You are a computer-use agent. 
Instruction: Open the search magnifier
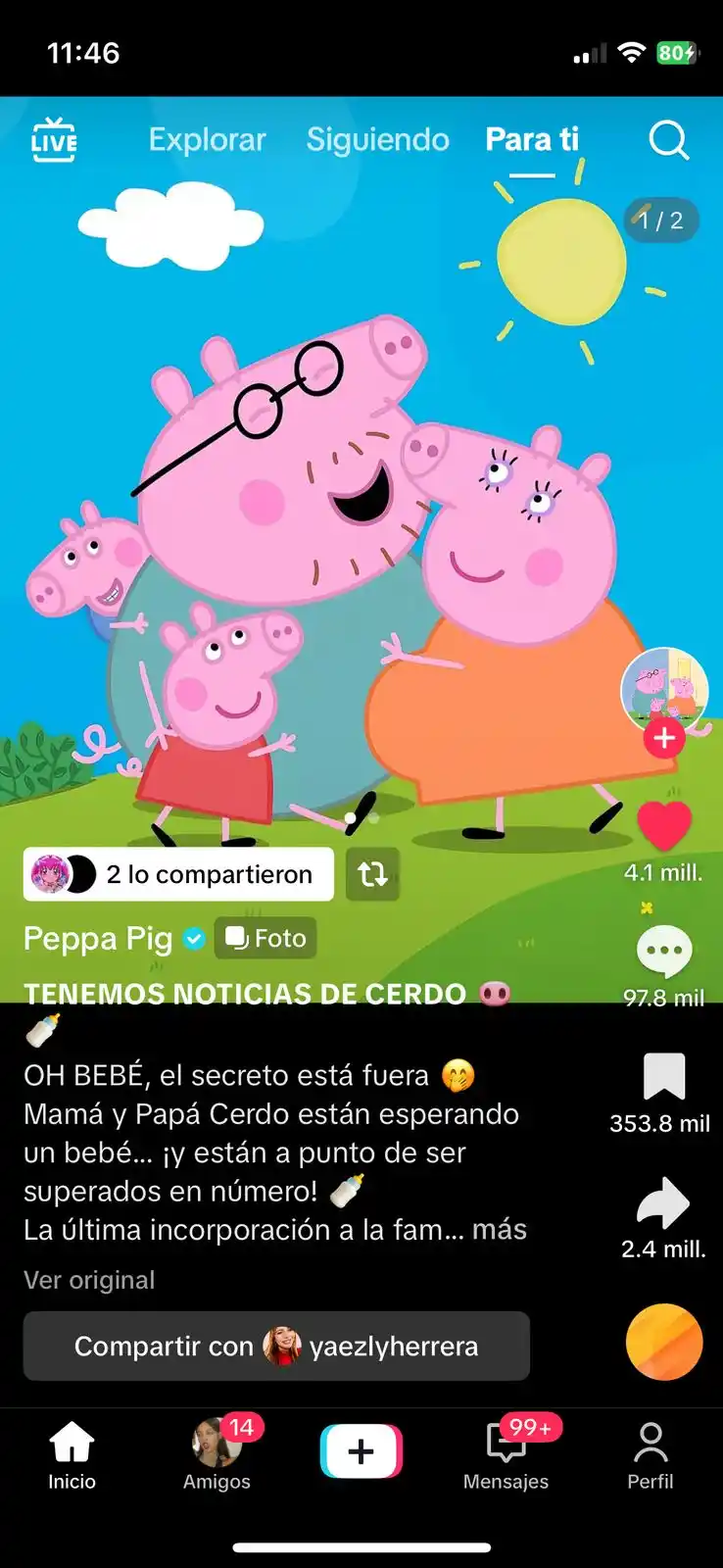tap(669, 140)
